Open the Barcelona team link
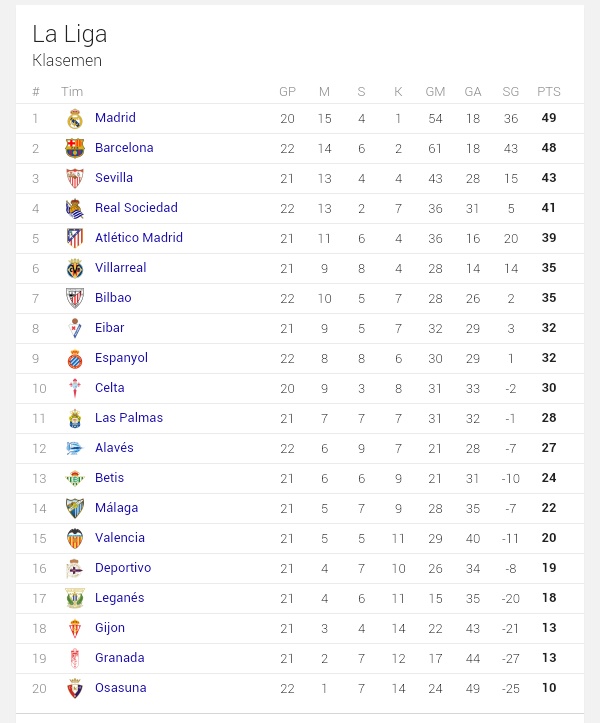 [x=124, y=148]
